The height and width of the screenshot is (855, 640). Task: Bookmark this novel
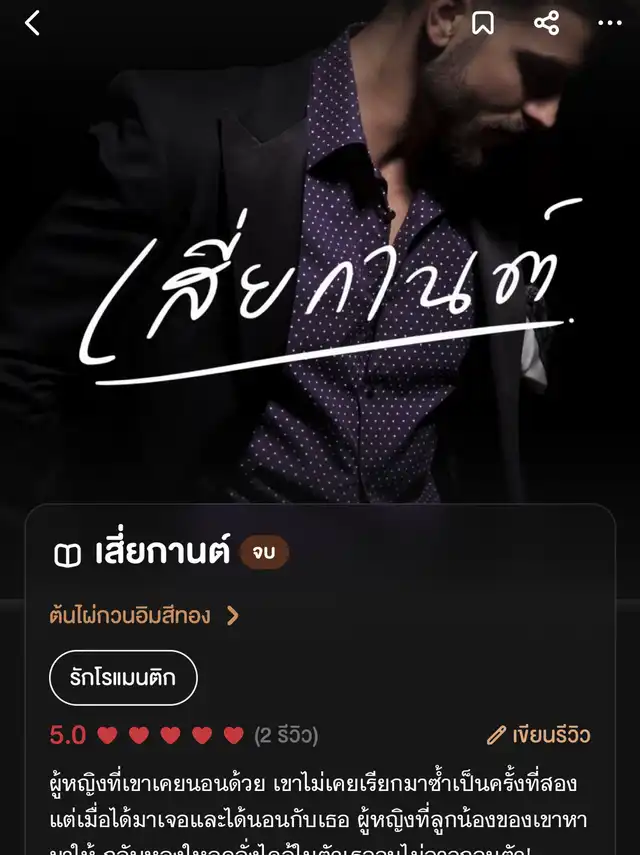pos(483,23)
